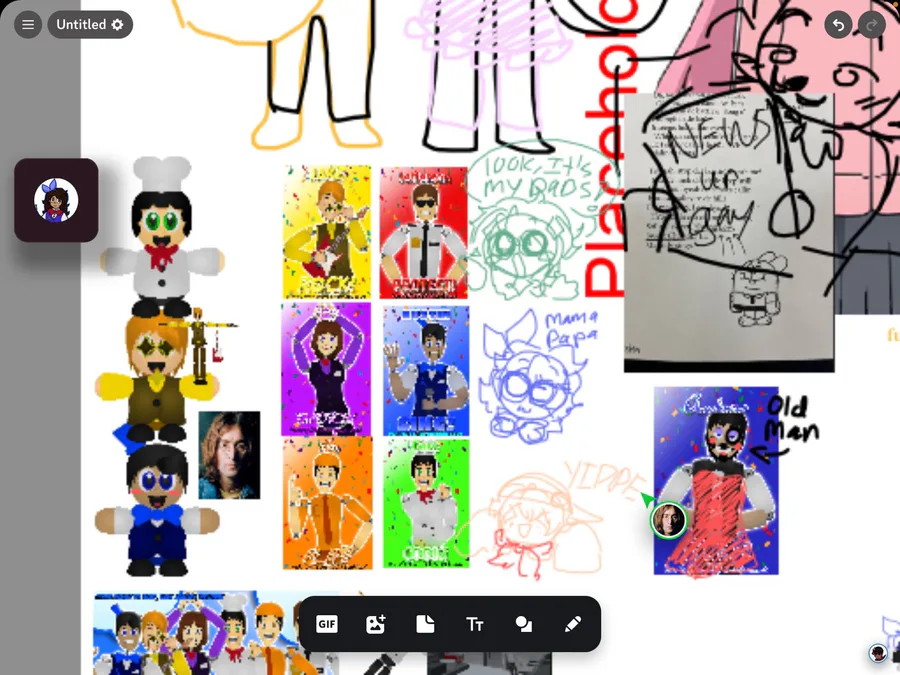
Task: Select the text tool
Action: [475, 624]
